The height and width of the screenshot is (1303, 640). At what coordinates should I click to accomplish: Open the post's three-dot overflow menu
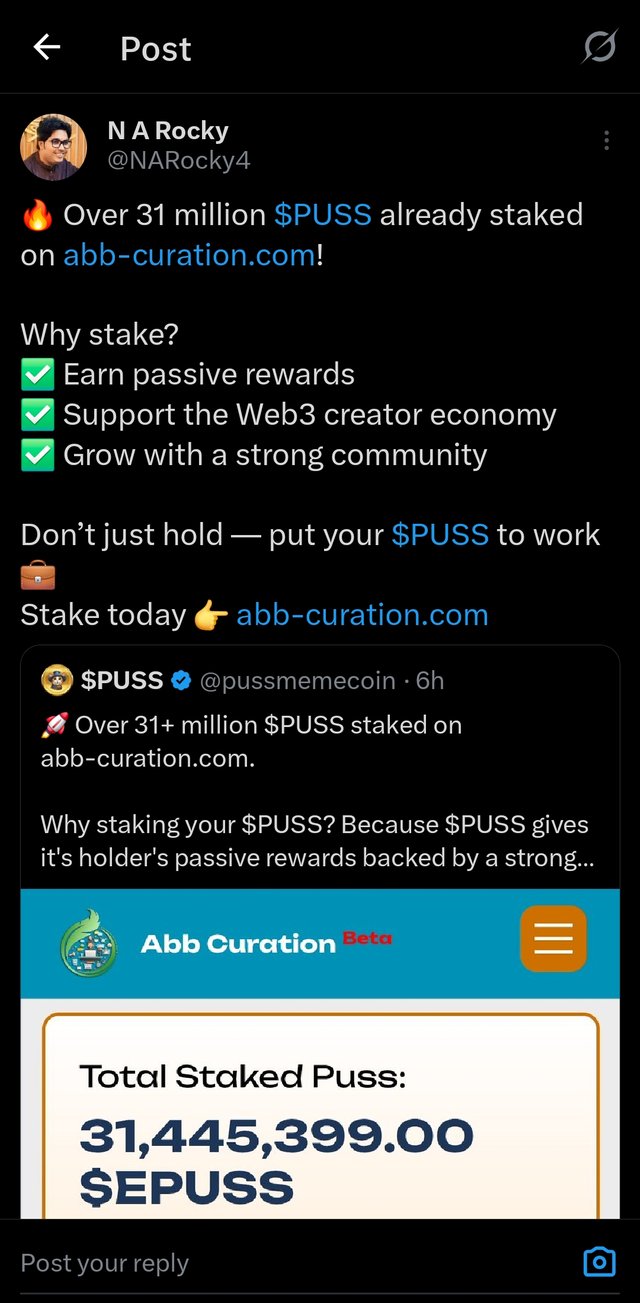(x=606, y=141)
